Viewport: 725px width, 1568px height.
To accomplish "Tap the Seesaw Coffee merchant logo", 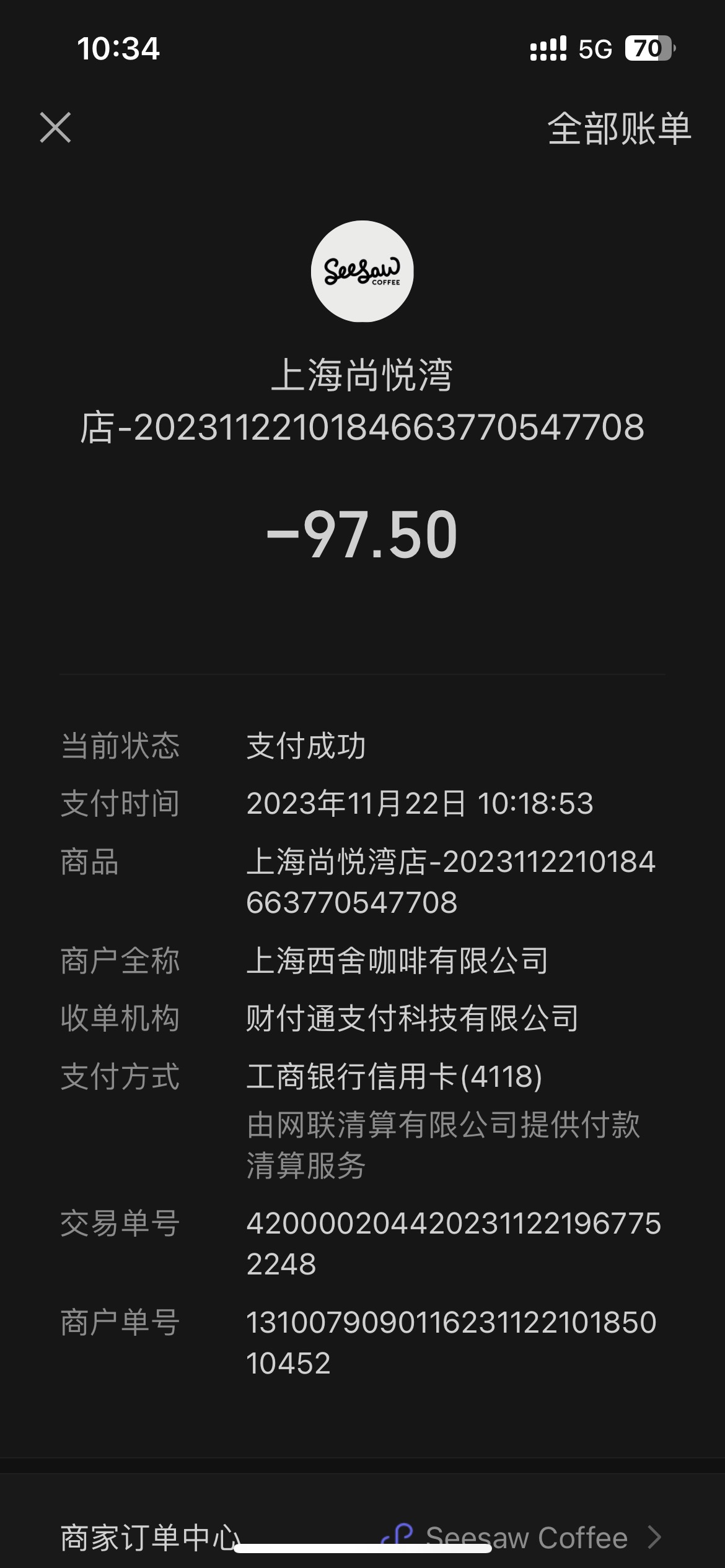I will pos(362,271).
